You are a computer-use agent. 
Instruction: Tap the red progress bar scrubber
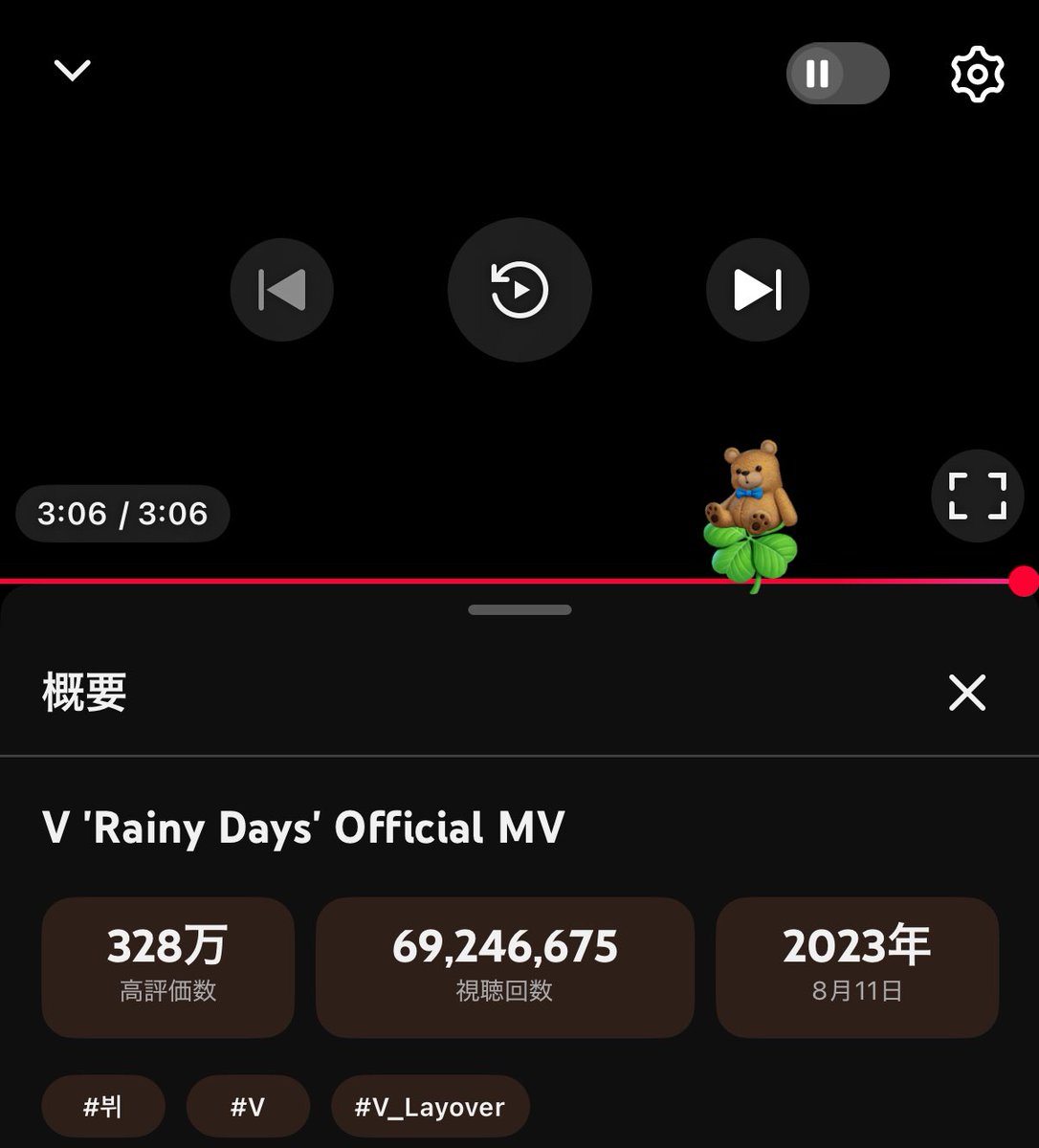[x=1023, y=581]
